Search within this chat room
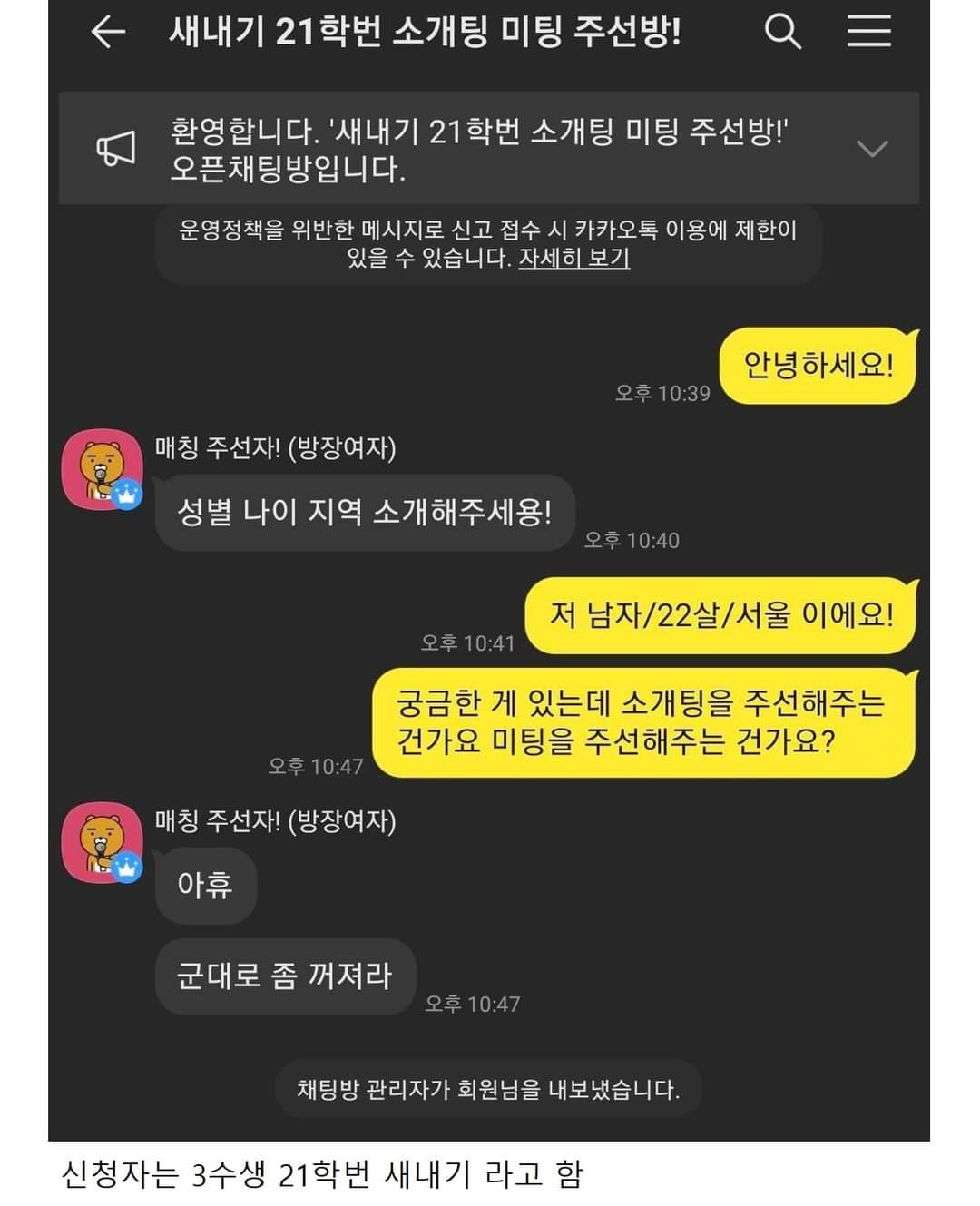Image resolution: width=980 pixels, height=1206 pixels. [782, 33]
